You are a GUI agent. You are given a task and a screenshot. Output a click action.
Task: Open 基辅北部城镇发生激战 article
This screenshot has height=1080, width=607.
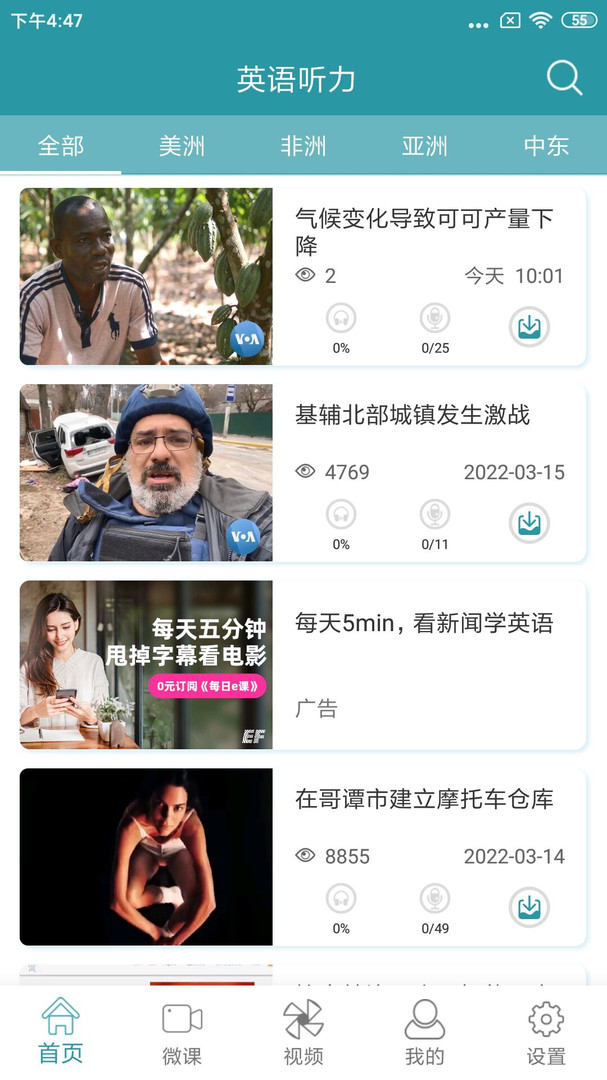[x=412, y=415]
